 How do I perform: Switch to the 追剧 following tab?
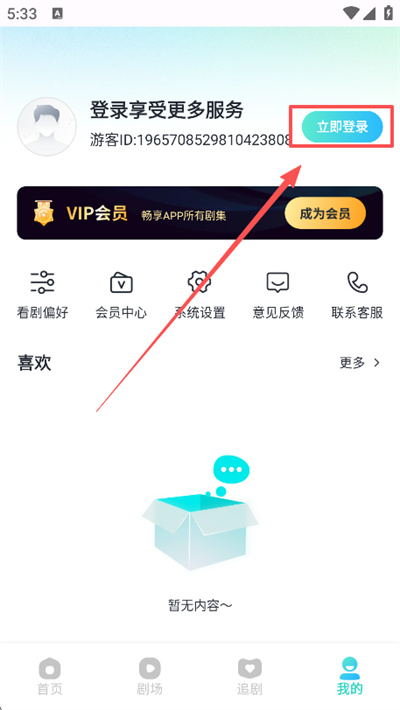coord(250,676)
